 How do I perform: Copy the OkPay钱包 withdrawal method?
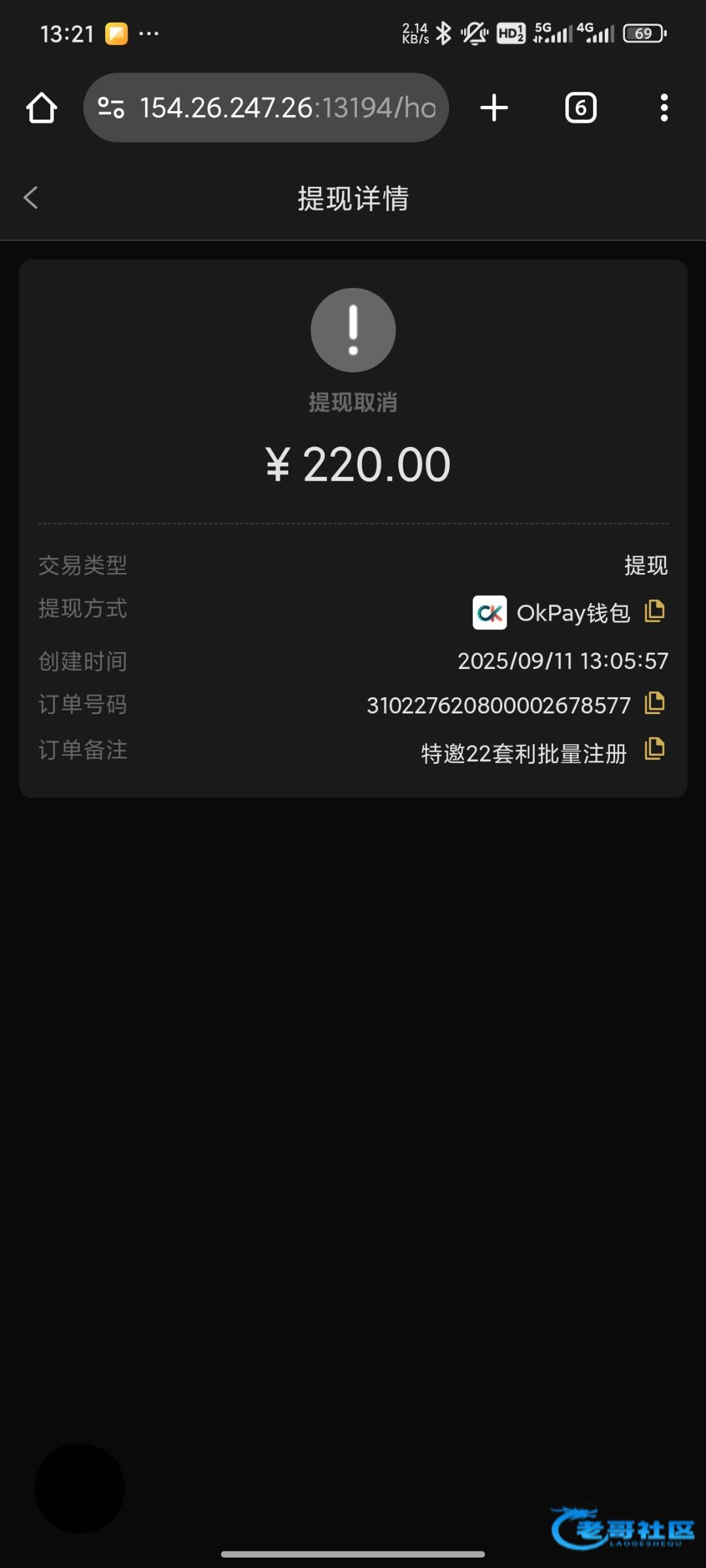tap(654, 612)
